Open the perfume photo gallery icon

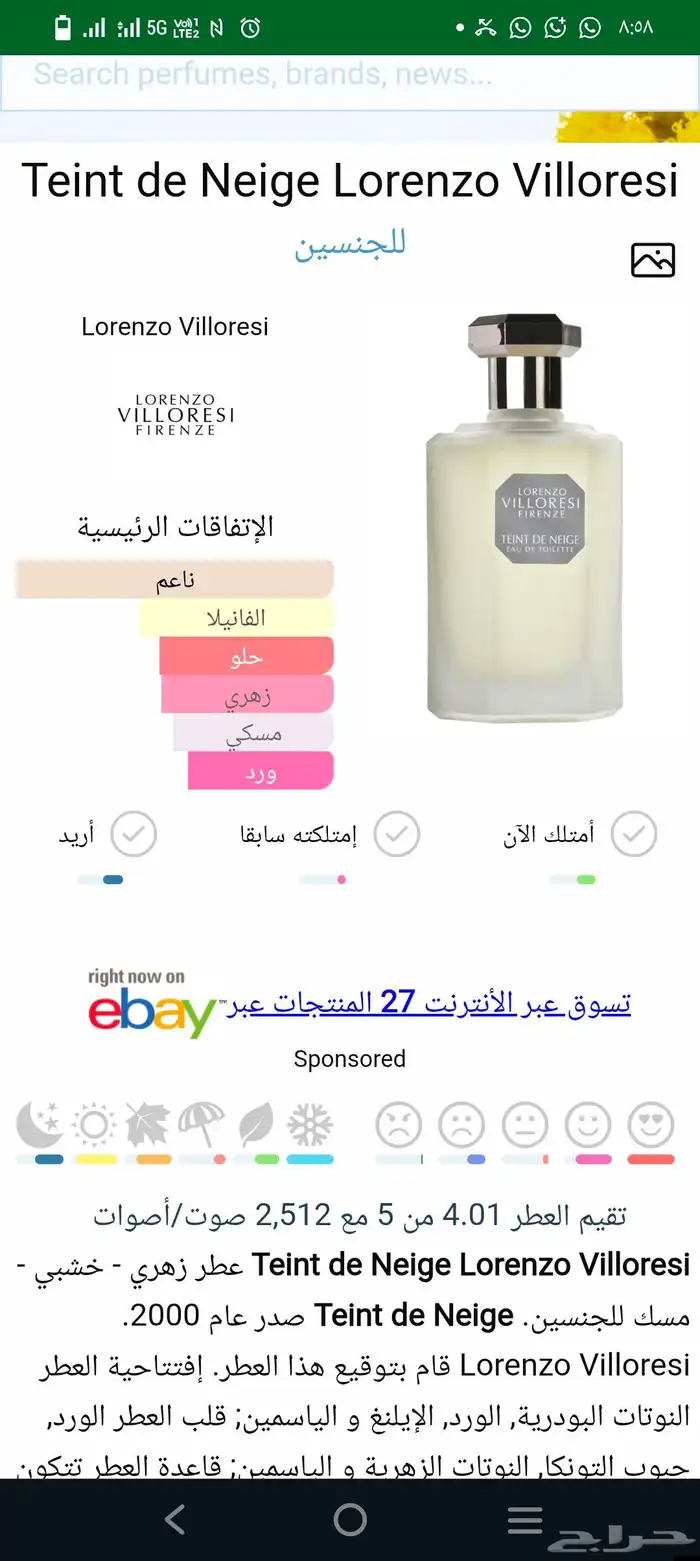(652, 260)
